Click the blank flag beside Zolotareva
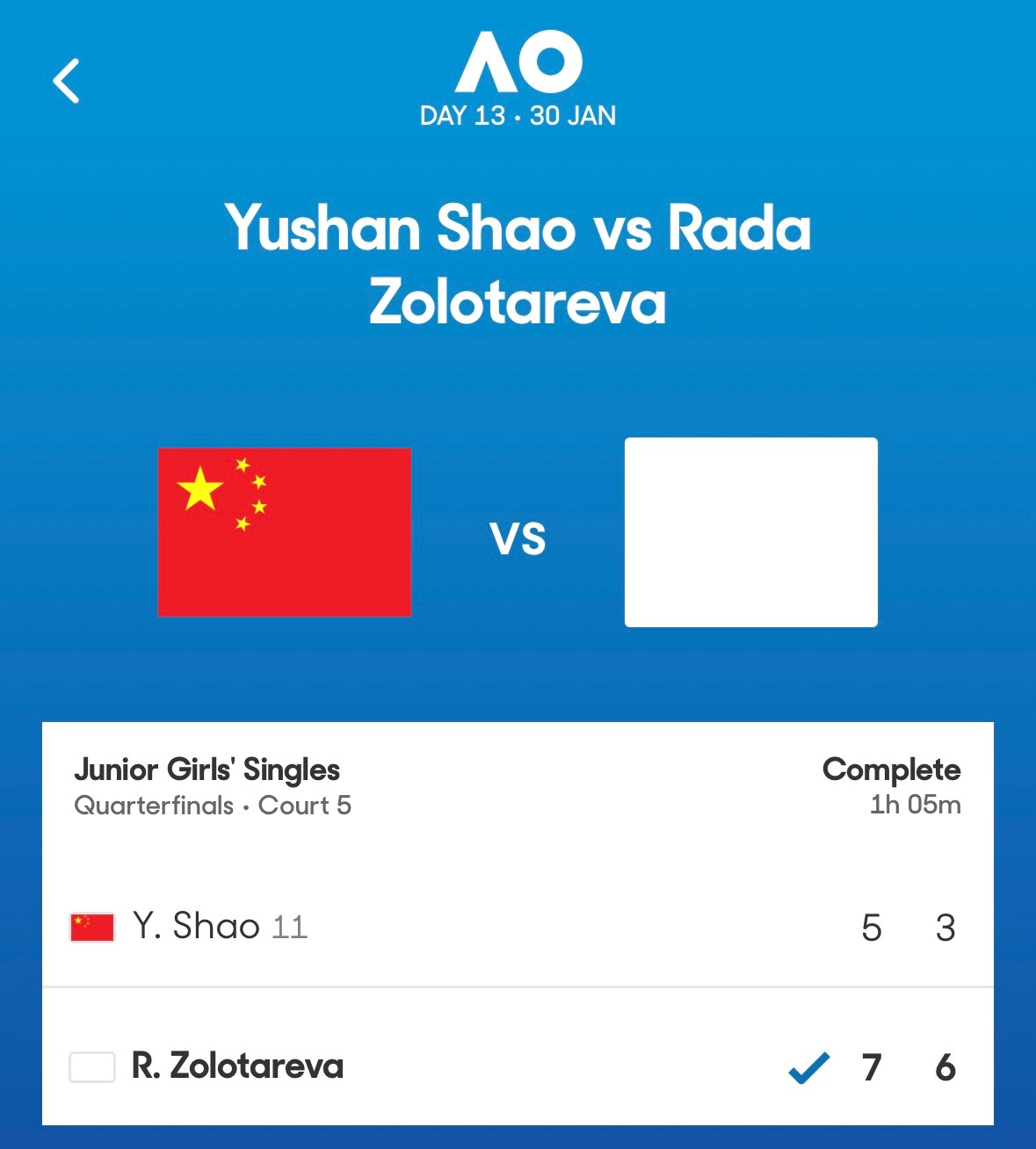1036x1149 pixels. (x=751, y=531)
